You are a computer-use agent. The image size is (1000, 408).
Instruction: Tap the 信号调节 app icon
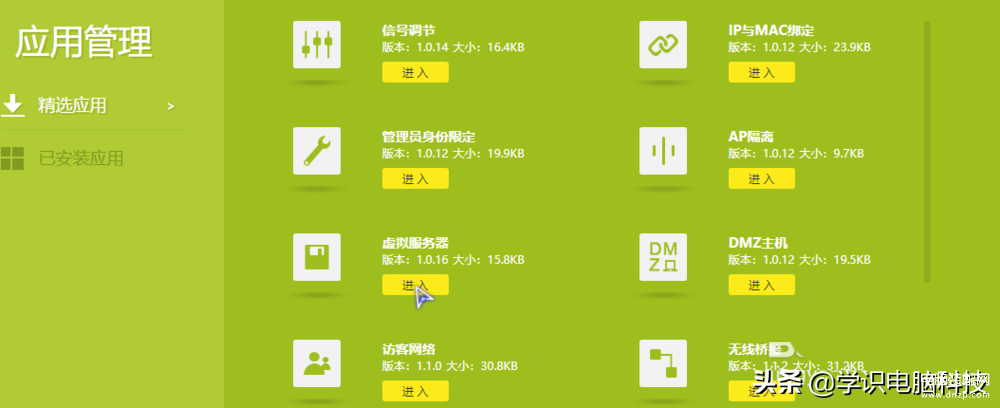tap(317, 44)
